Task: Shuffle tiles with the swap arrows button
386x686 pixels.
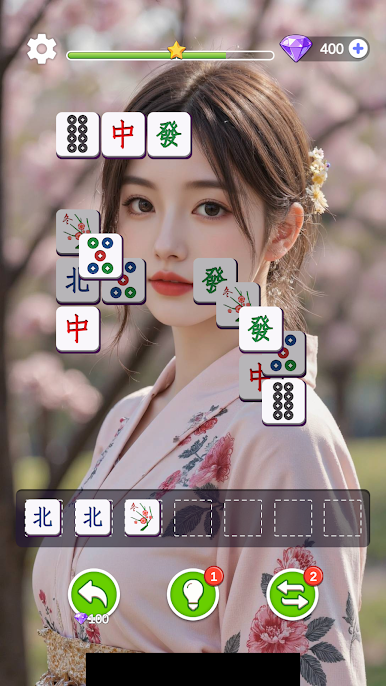Action: [292, 595]
